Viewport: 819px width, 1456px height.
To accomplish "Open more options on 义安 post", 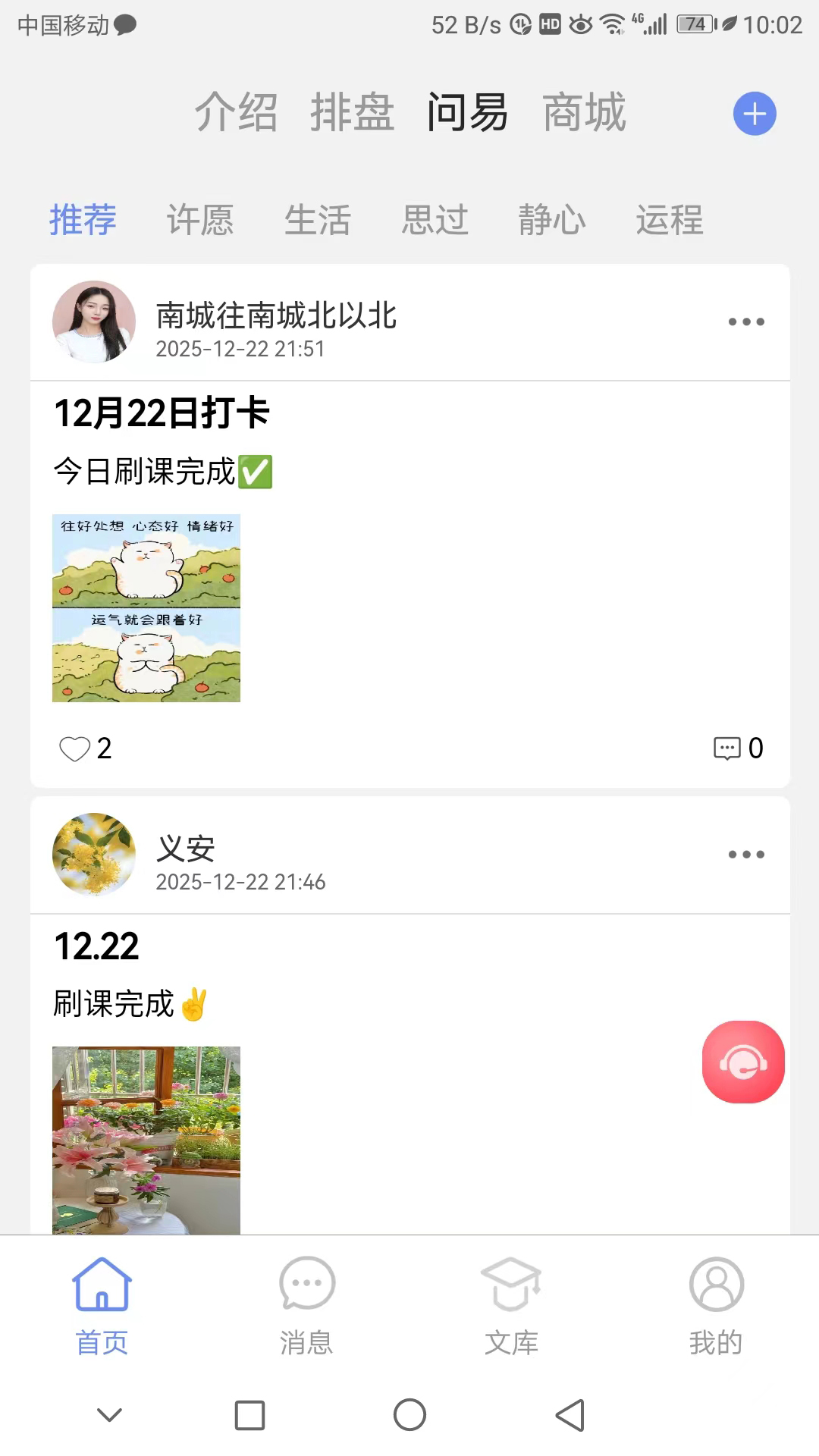I will pyautogui.click(x=745, y=854).
